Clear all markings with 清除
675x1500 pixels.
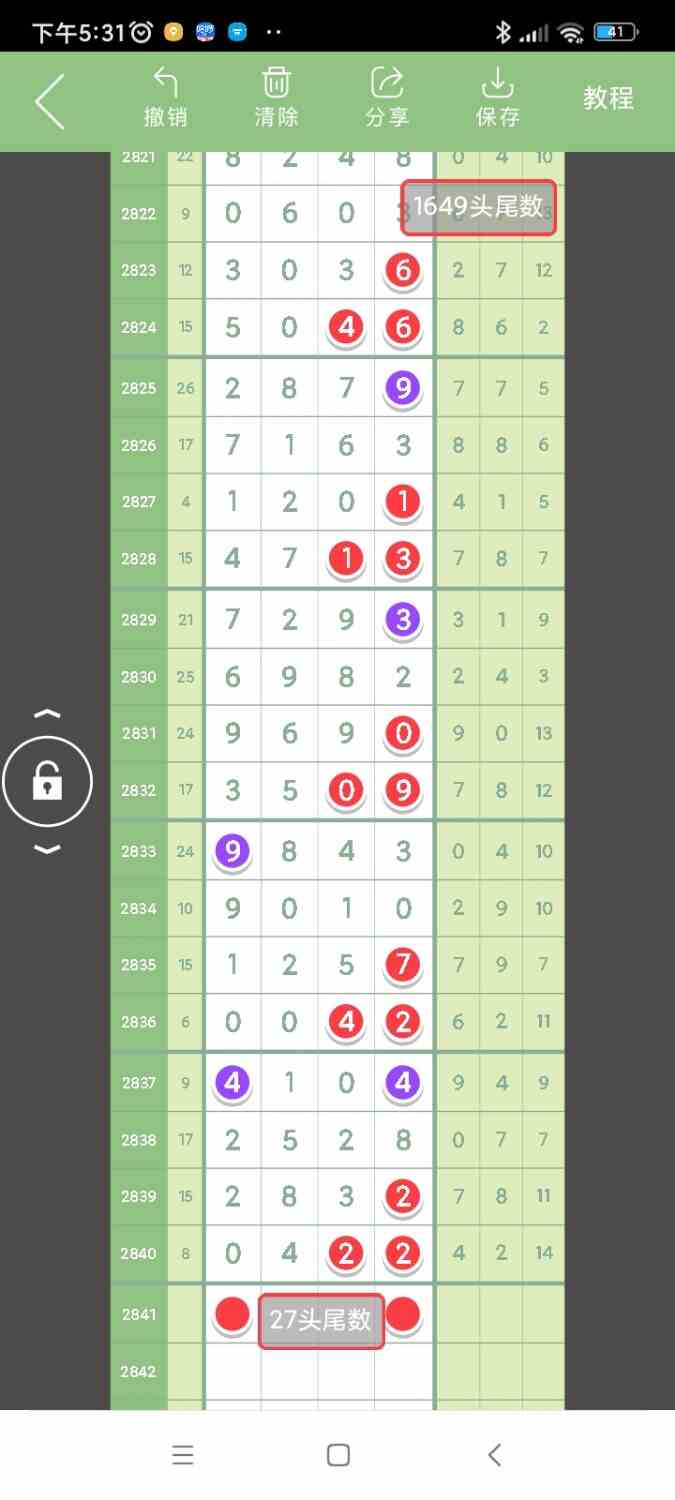pyautogui.click(x=276, y=98)
